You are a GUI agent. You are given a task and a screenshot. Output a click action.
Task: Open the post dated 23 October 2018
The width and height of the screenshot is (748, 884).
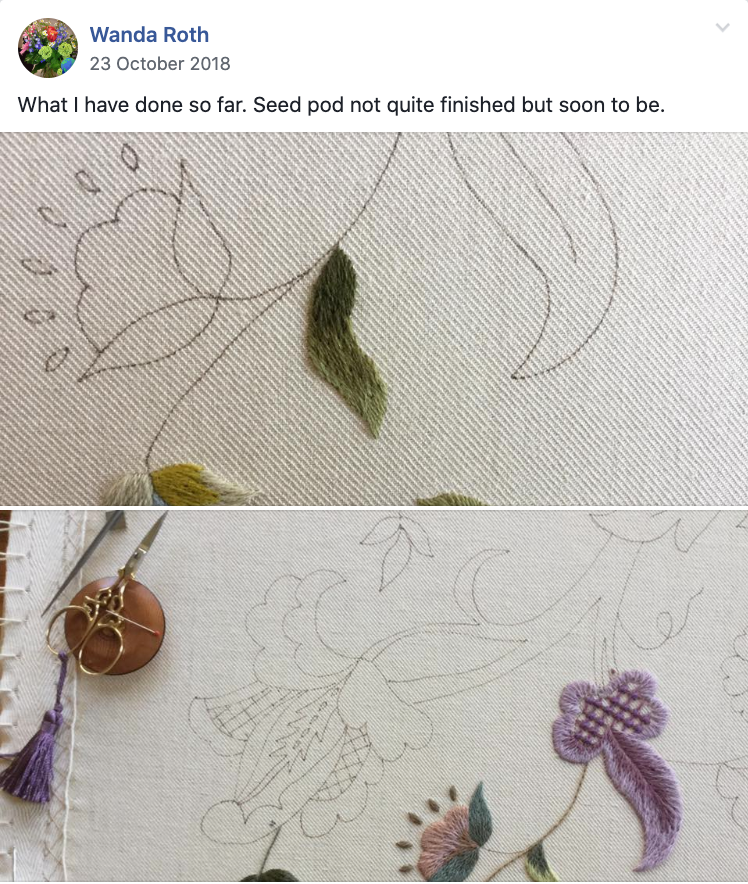click(160, 63)
